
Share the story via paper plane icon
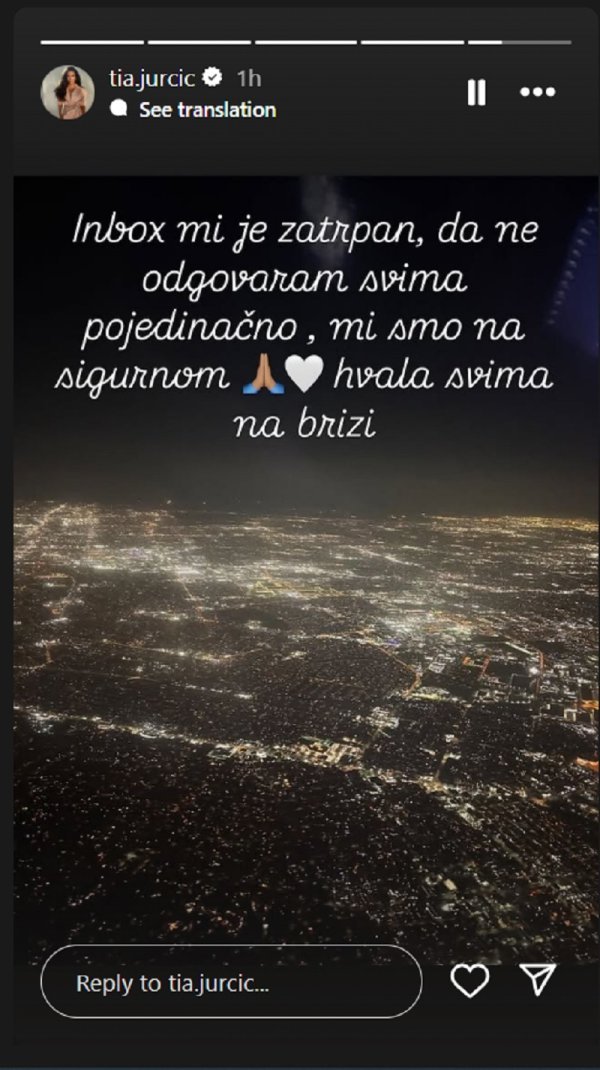537,981
